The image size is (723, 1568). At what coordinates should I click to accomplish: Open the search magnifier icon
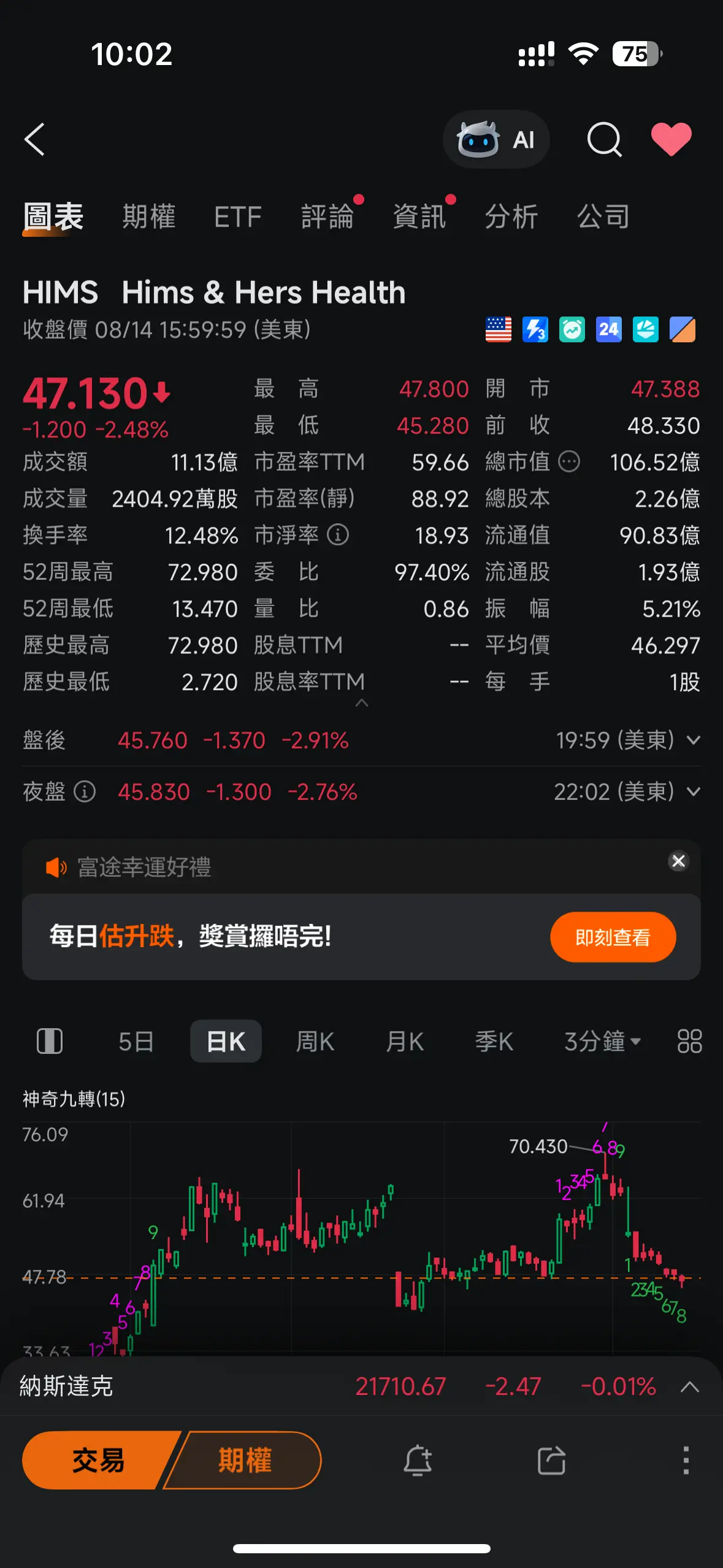pyautogui.click(x=604, y=139)
